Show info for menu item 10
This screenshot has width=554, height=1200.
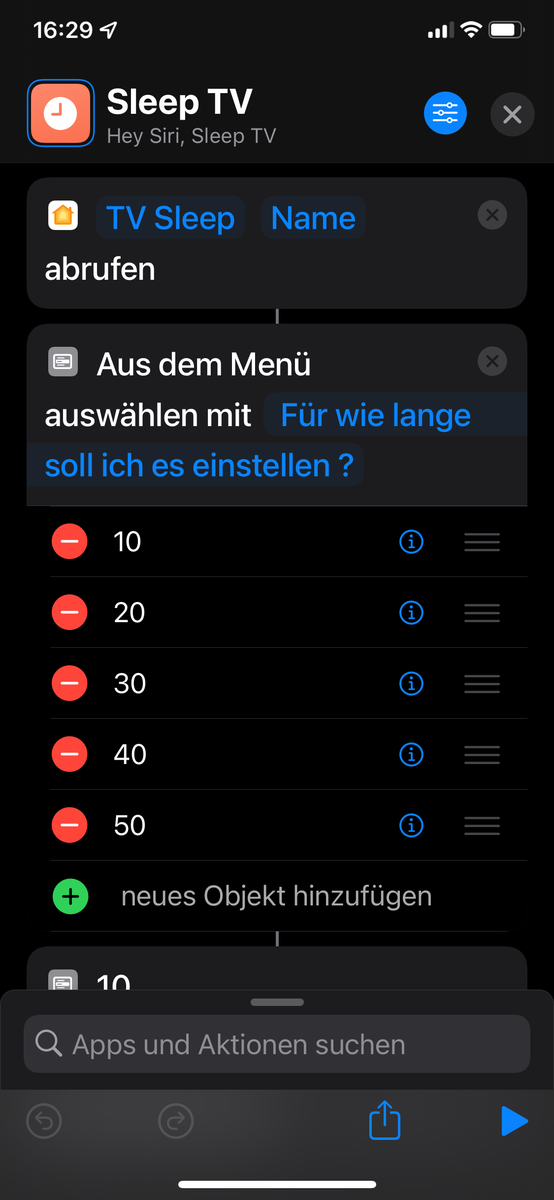[411, 542]
